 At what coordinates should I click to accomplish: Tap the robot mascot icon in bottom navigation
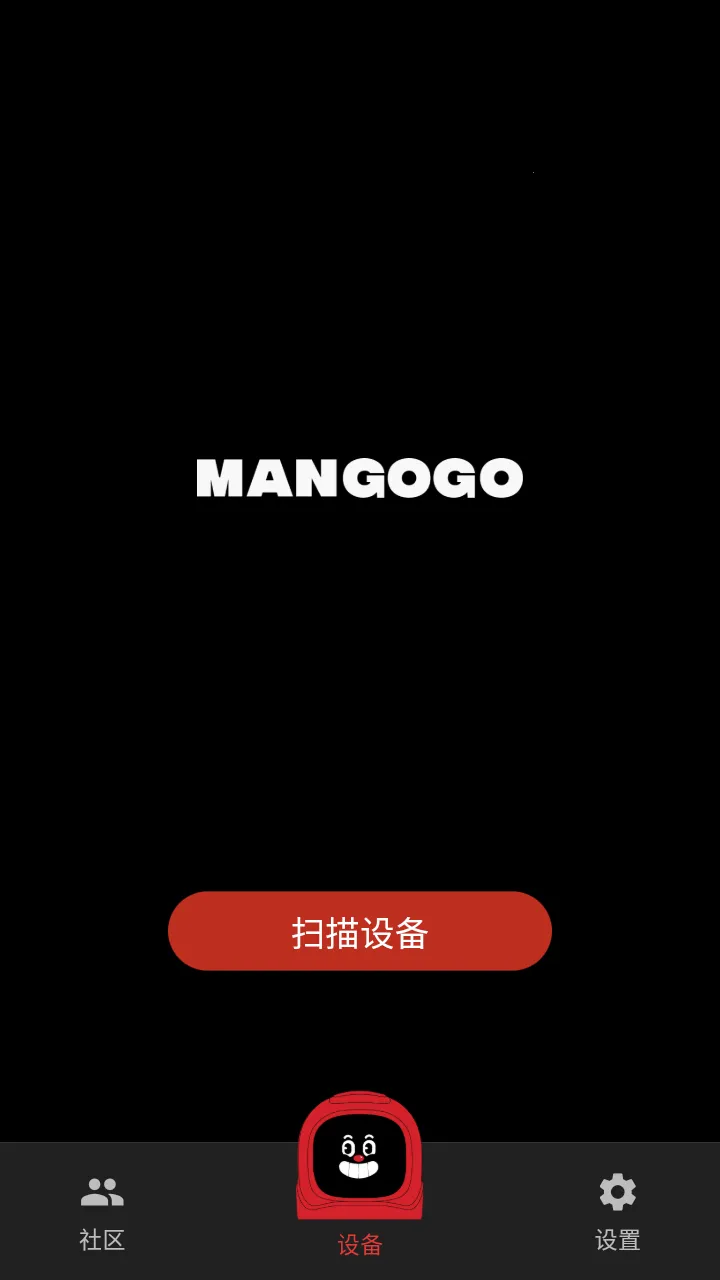click(359, 1155)
